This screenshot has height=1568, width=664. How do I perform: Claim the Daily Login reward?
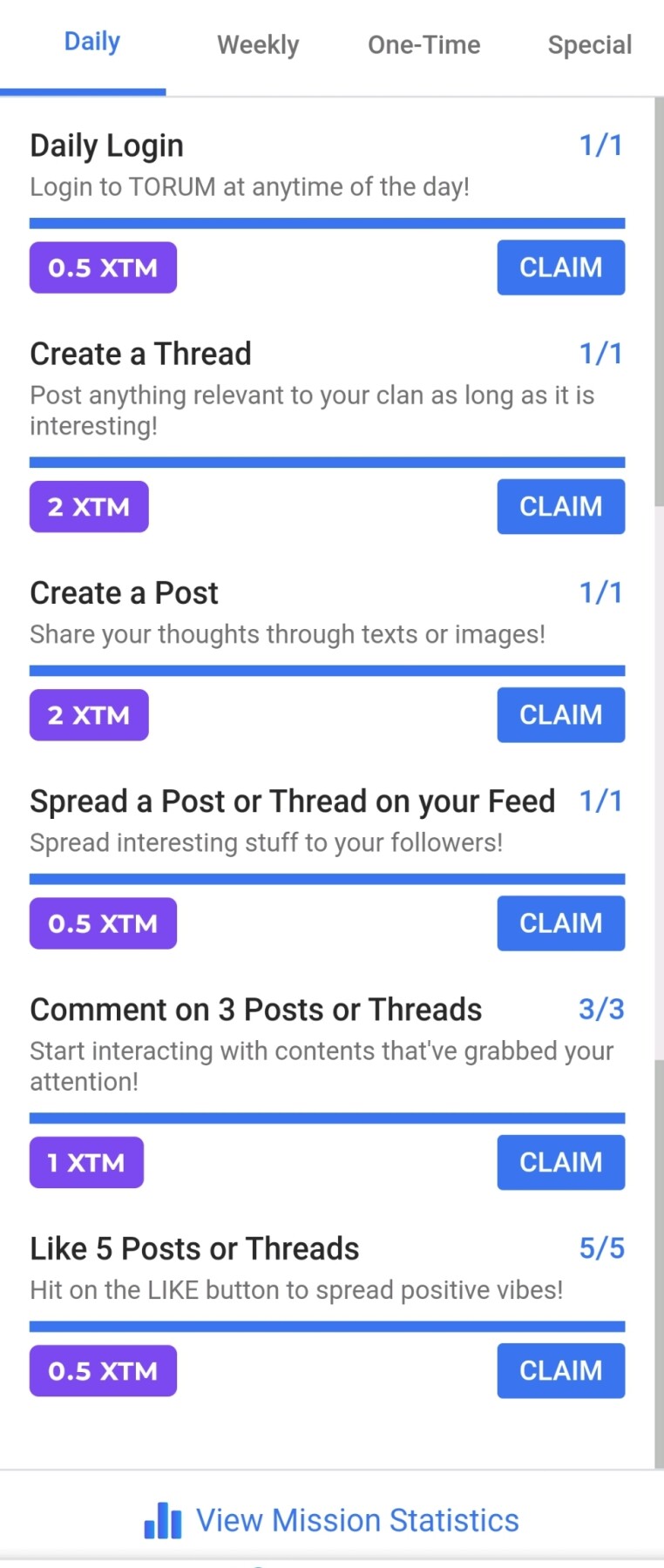[x=560, y=267]
